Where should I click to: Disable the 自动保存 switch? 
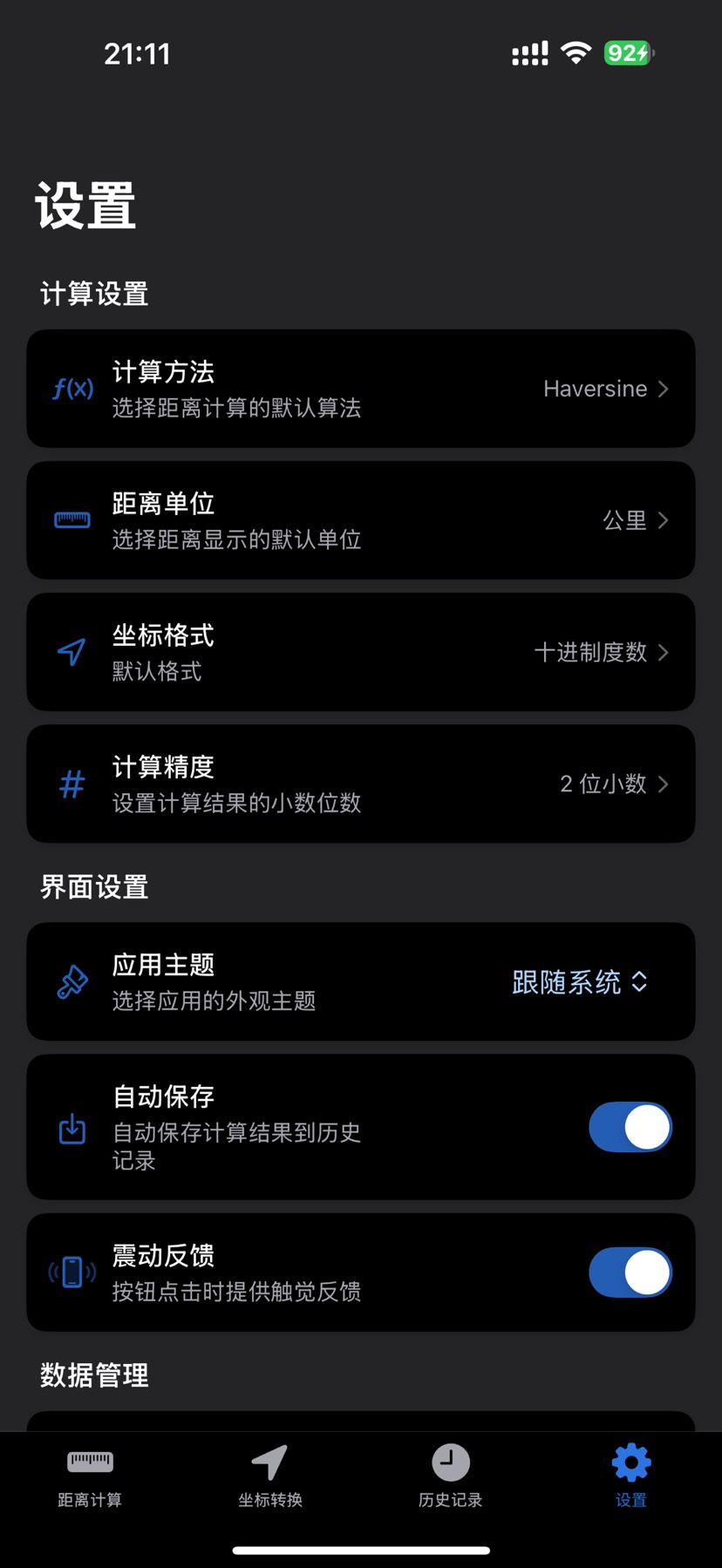[x=630, y=1127]
